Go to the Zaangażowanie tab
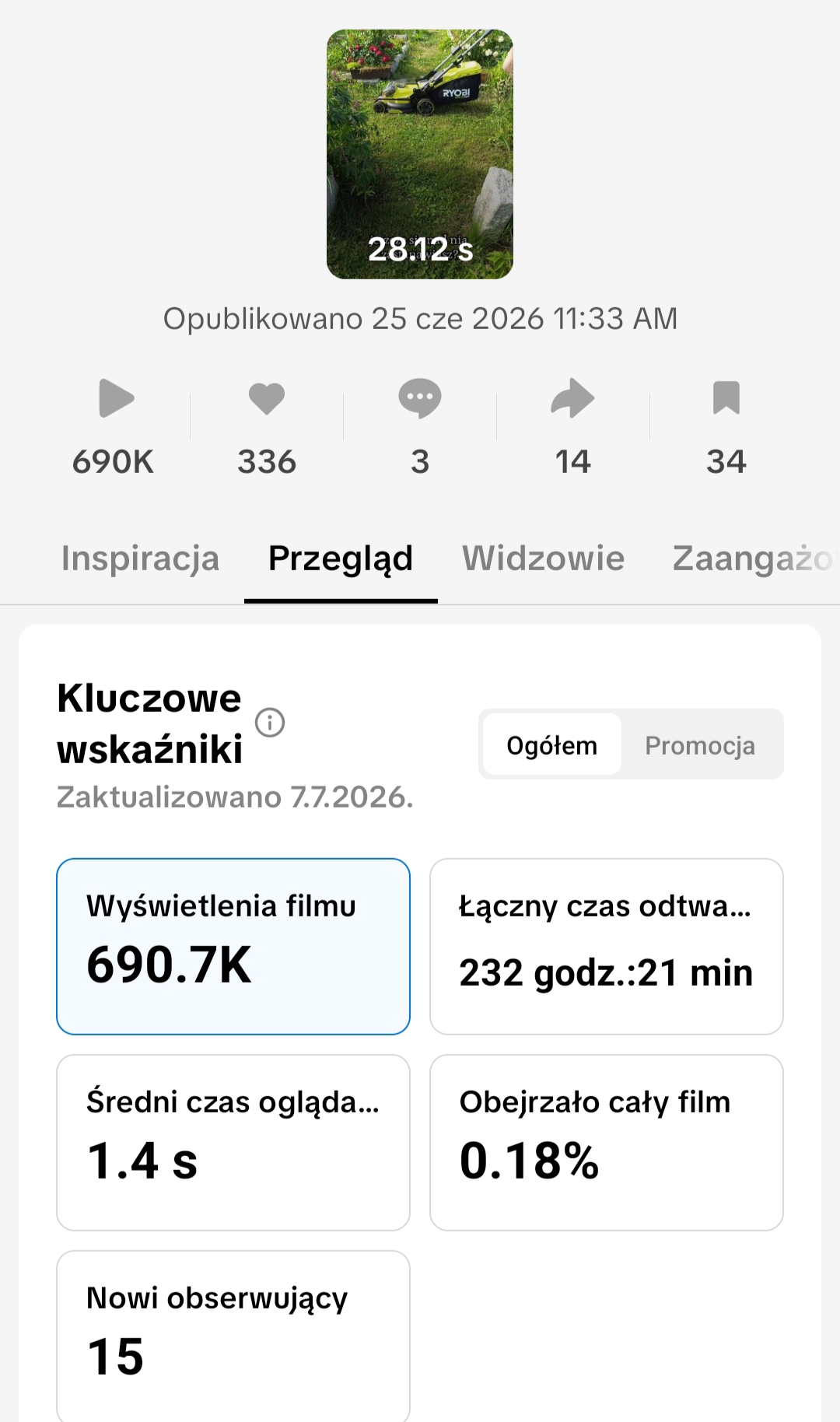 pyautogui.click(x=753, y=559)
